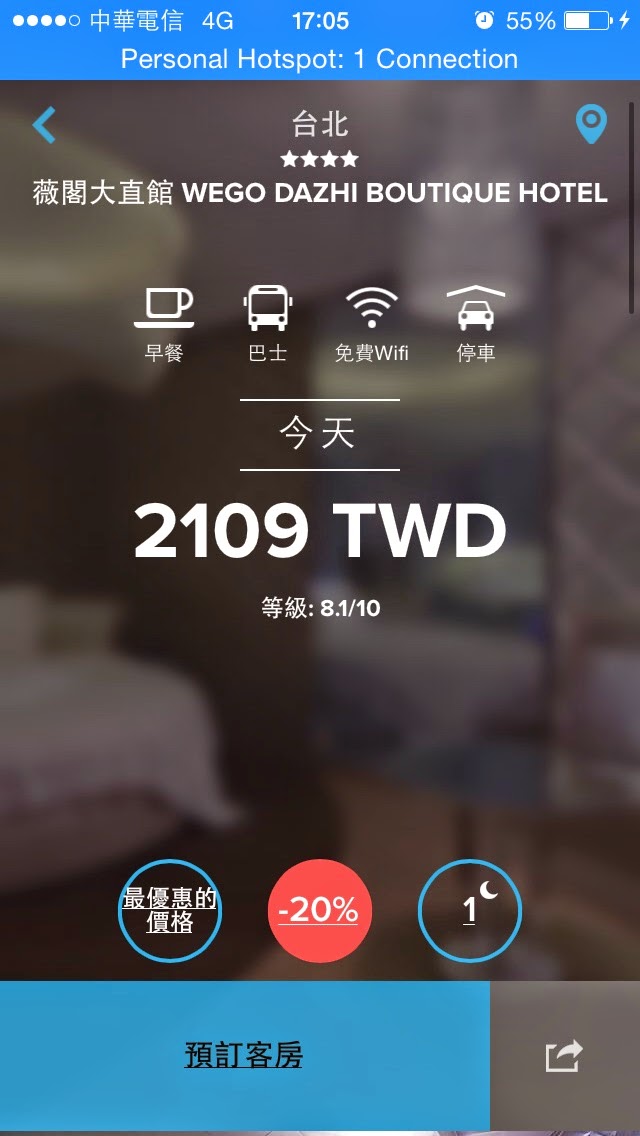640x1136 pixels.
Task: Share this hotel deal
Action: click(x=564, y=1056)
